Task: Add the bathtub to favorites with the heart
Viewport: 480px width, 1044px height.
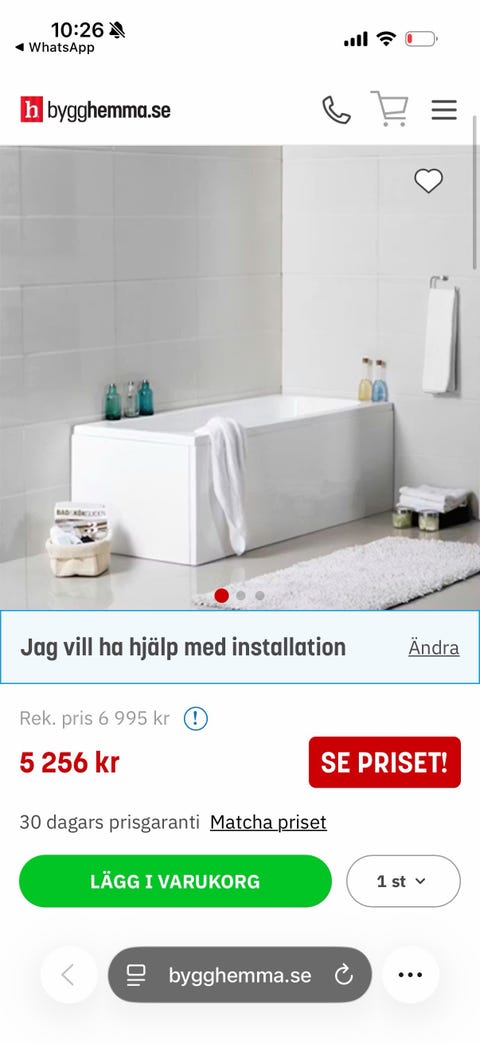Action: (x=428, y=181)
